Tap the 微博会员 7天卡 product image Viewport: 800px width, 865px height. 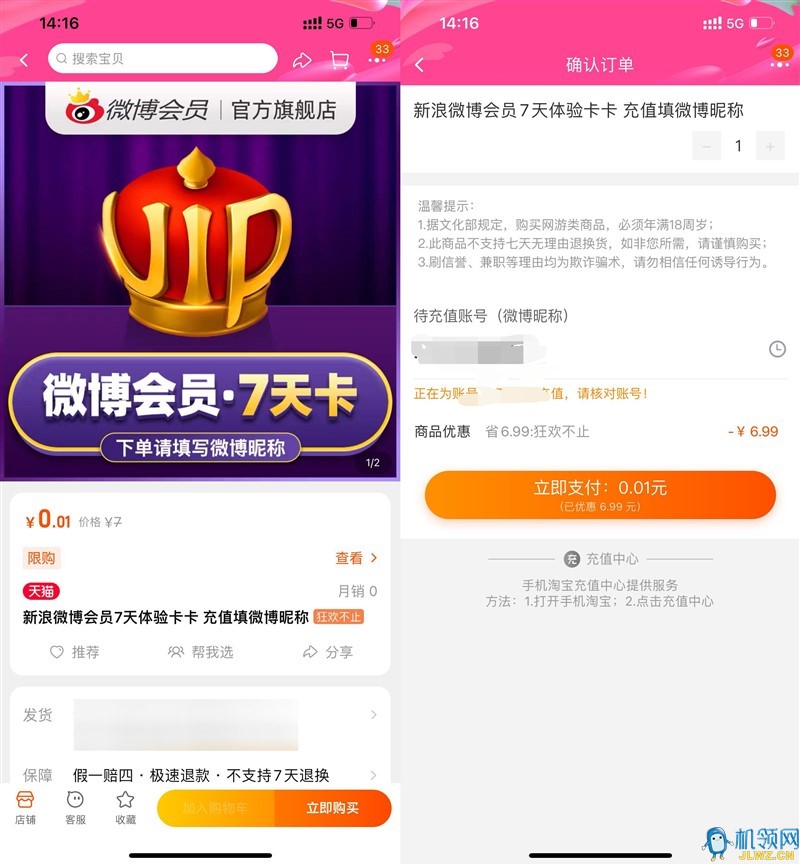200,280
